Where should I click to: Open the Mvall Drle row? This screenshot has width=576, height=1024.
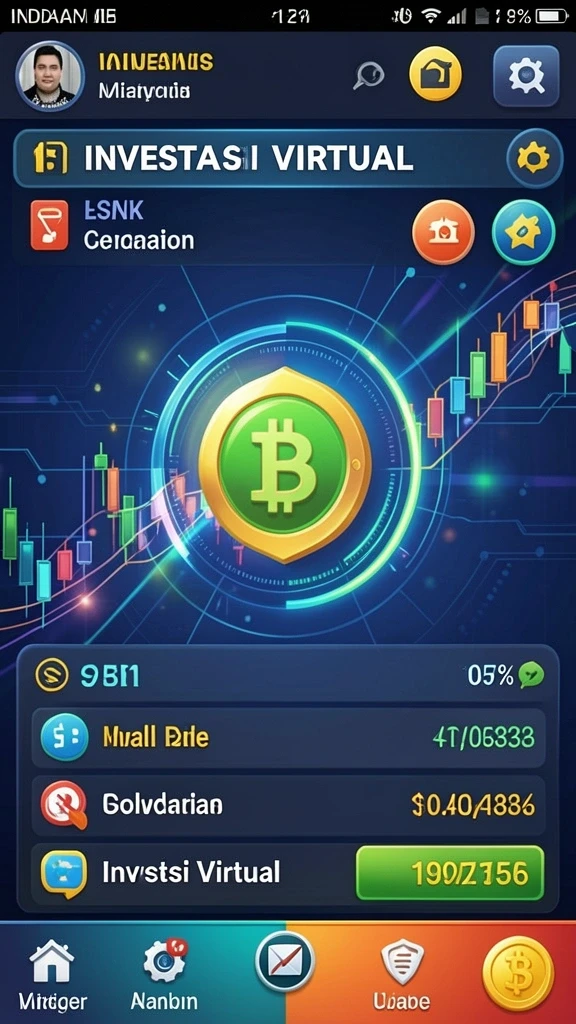(288, 738)
